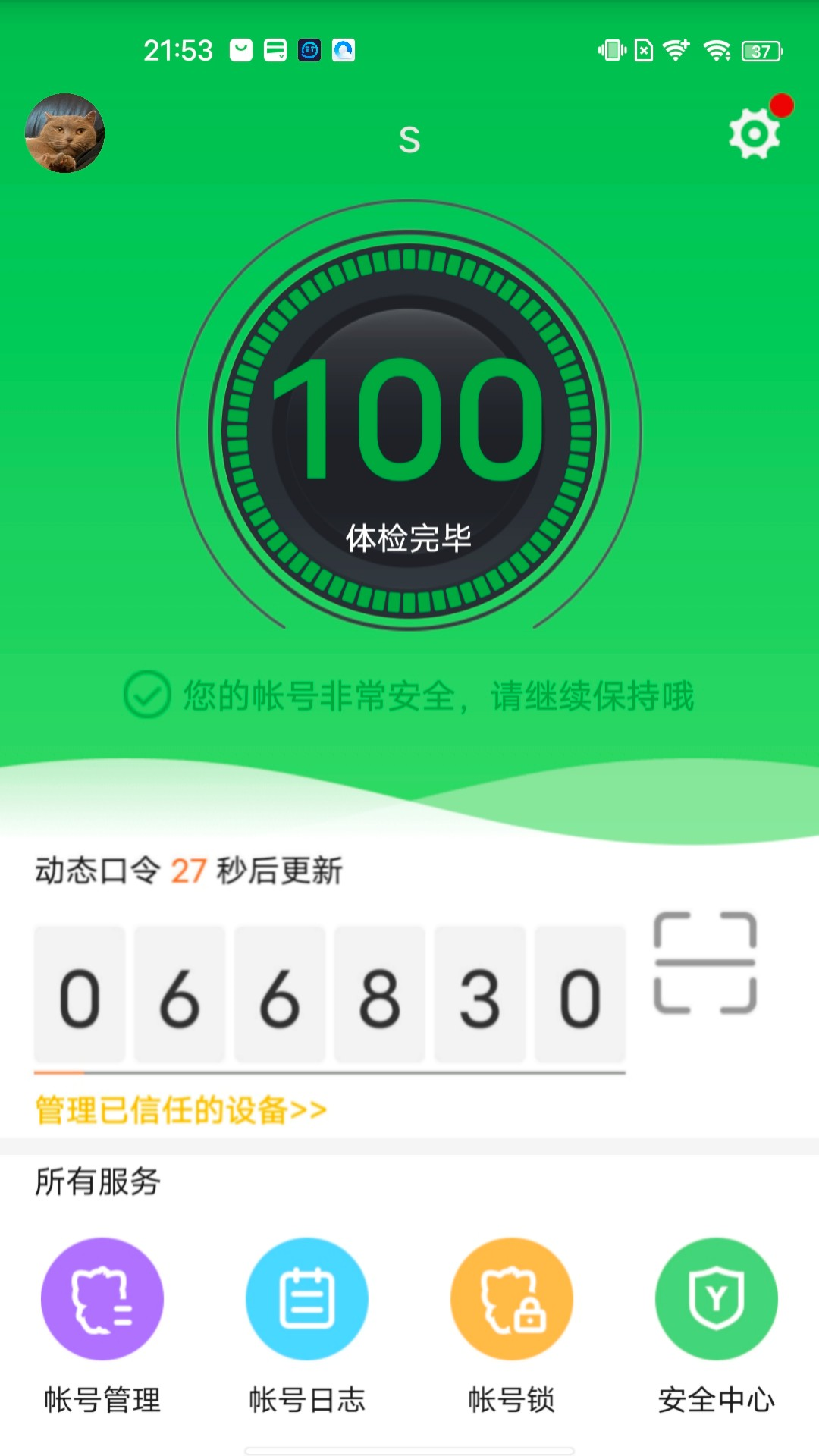
Task: Tap the blue robot notification icon
Action: pyautogui.click(x=309, y=50)
